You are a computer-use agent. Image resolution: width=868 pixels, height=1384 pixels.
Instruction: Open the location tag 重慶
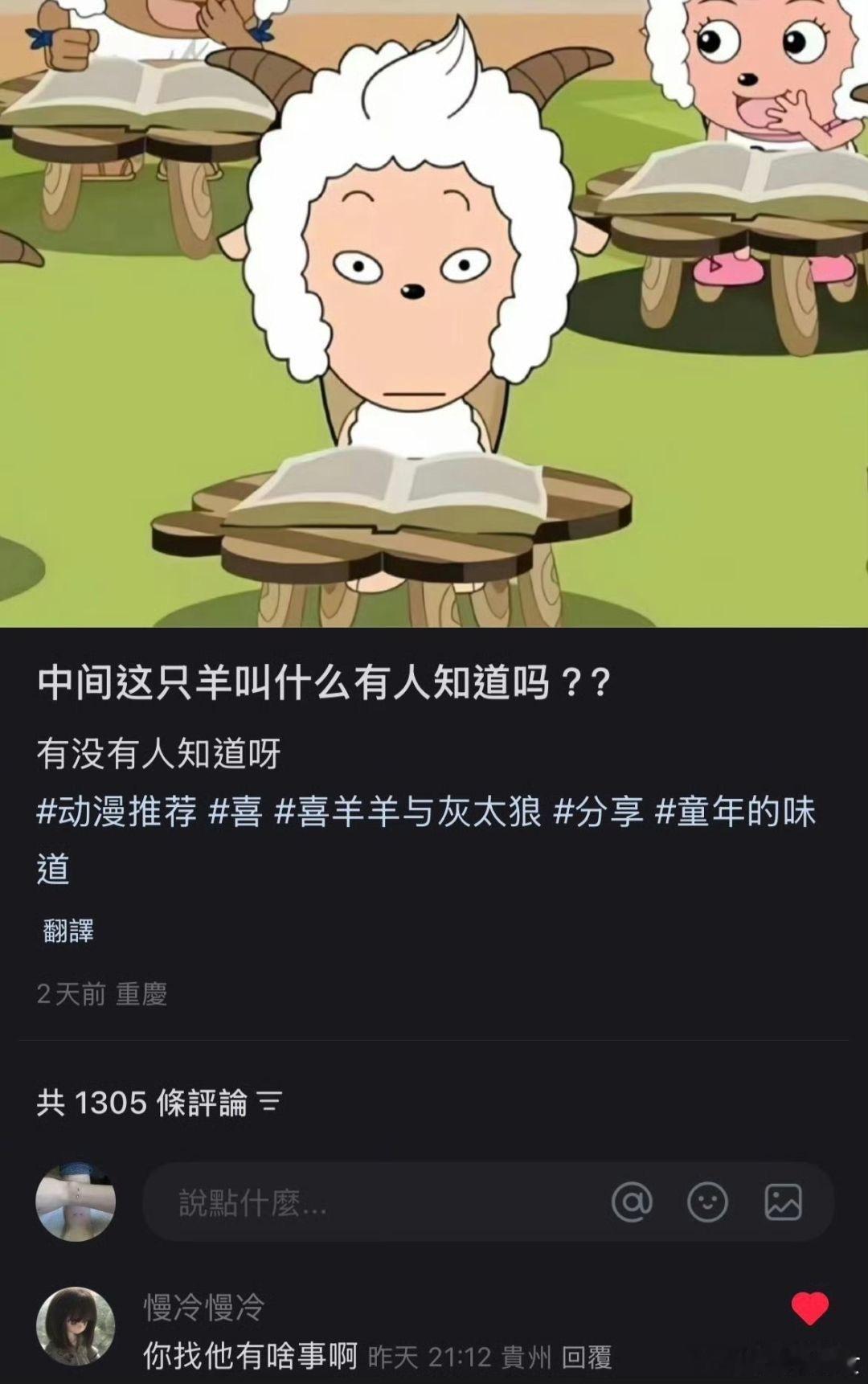coord(146,994)
